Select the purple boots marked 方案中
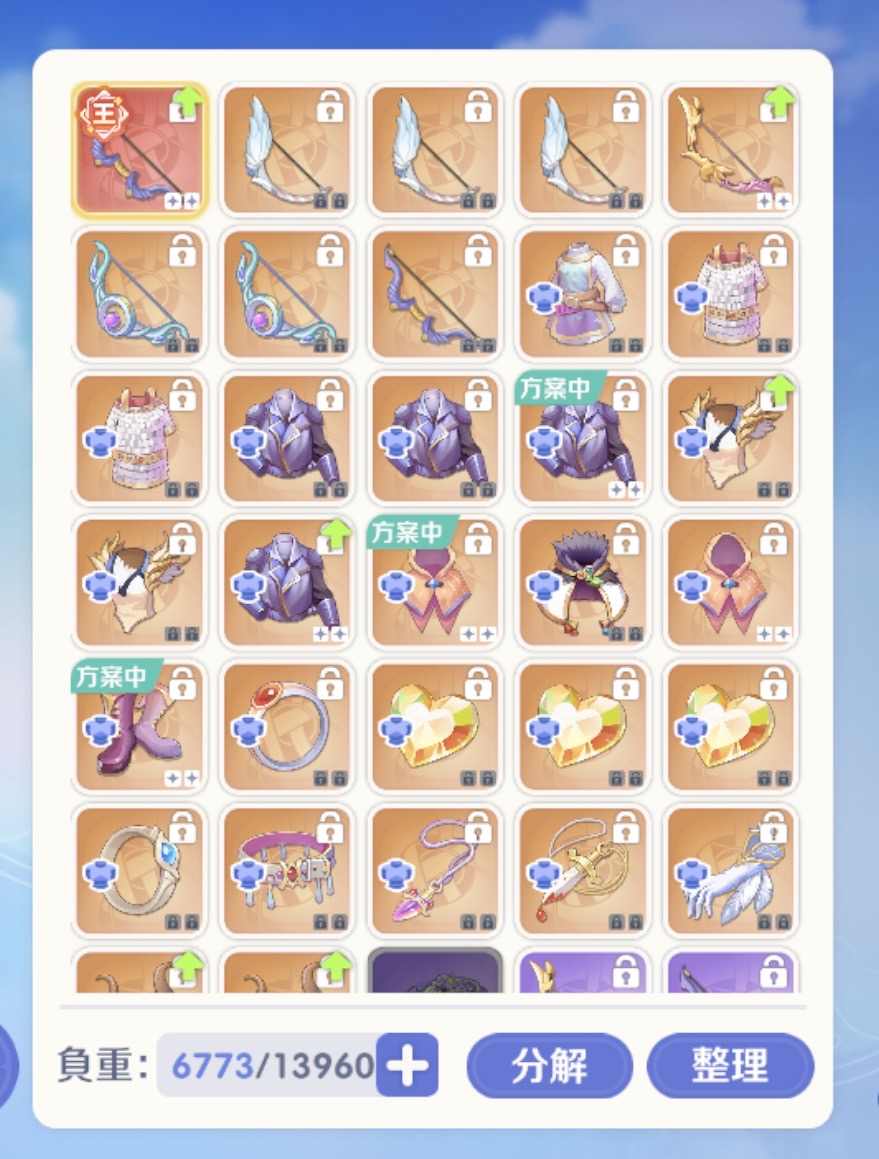879x1159 pixels. tap(139, 727)
